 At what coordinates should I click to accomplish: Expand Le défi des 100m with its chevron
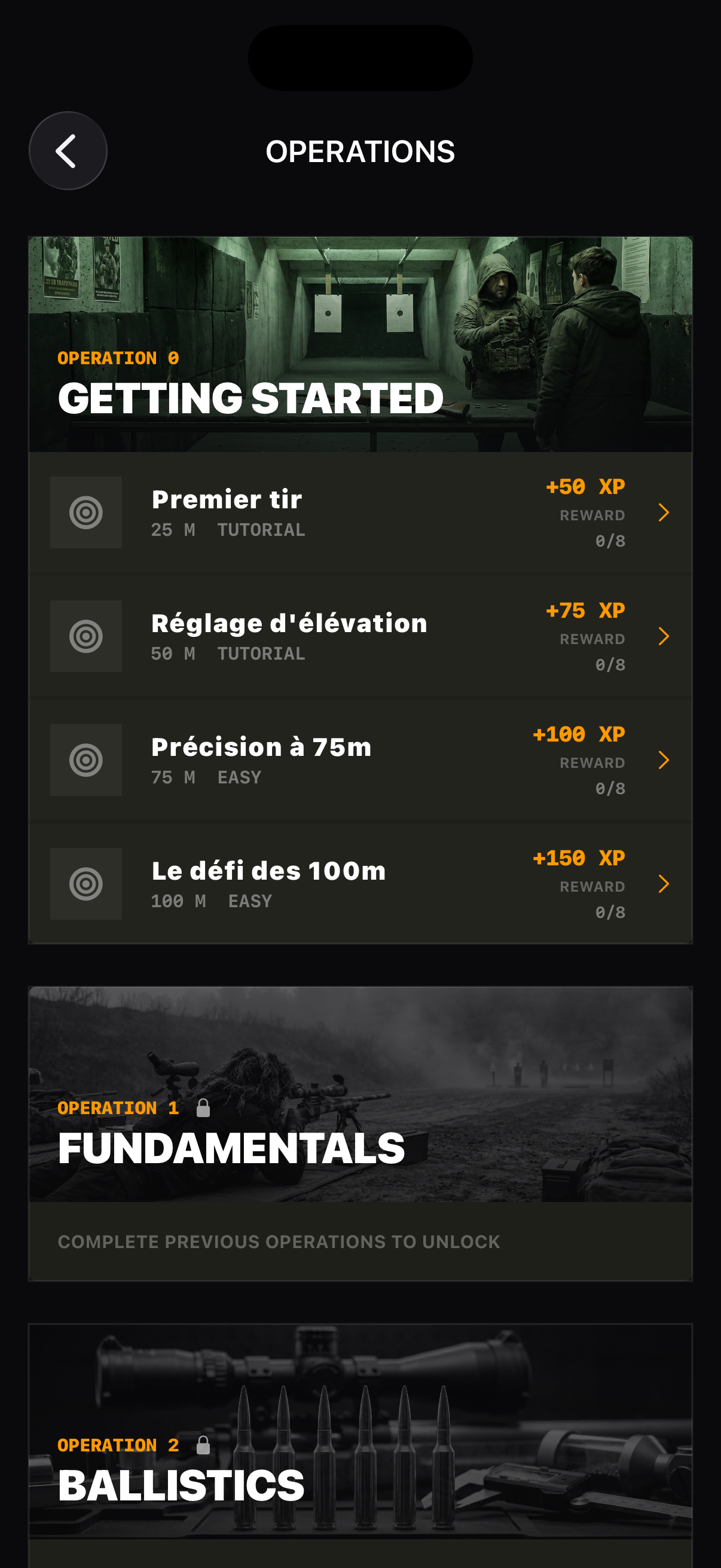click(664, 884)
